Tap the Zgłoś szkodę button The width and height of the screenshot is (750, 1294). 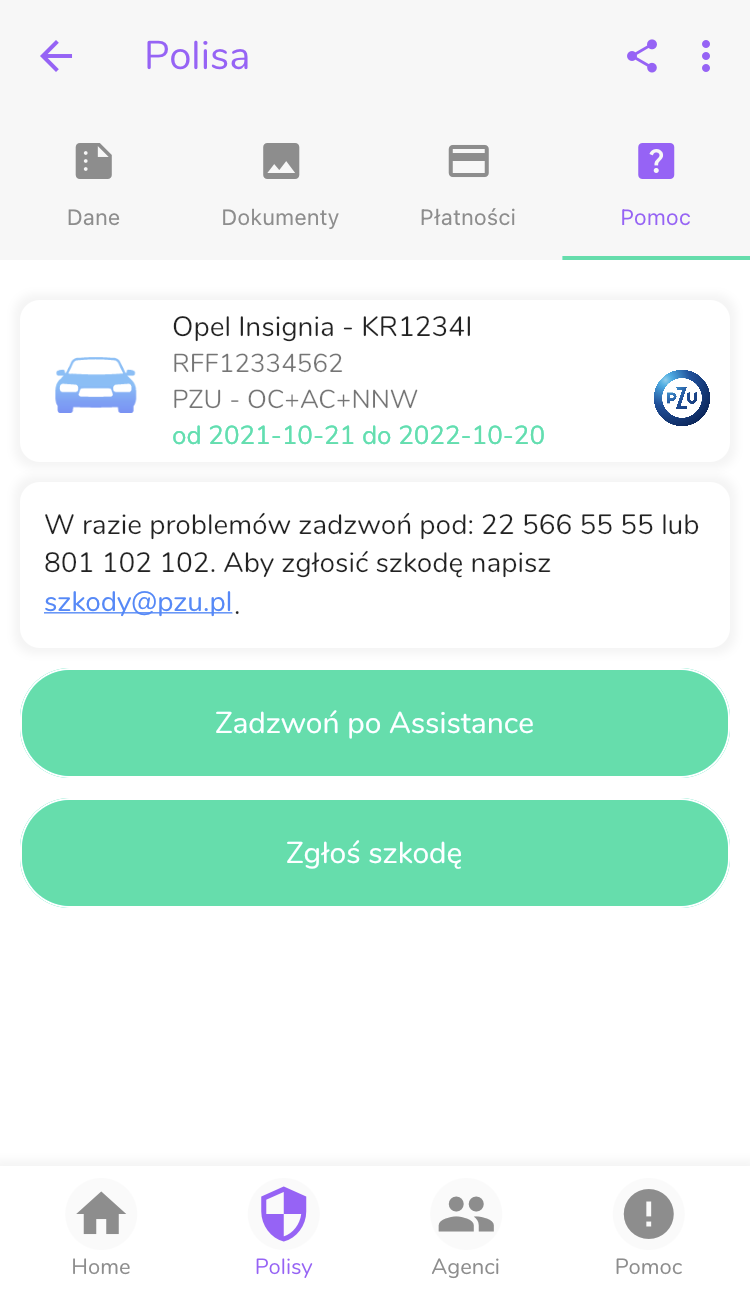(374, 853)
